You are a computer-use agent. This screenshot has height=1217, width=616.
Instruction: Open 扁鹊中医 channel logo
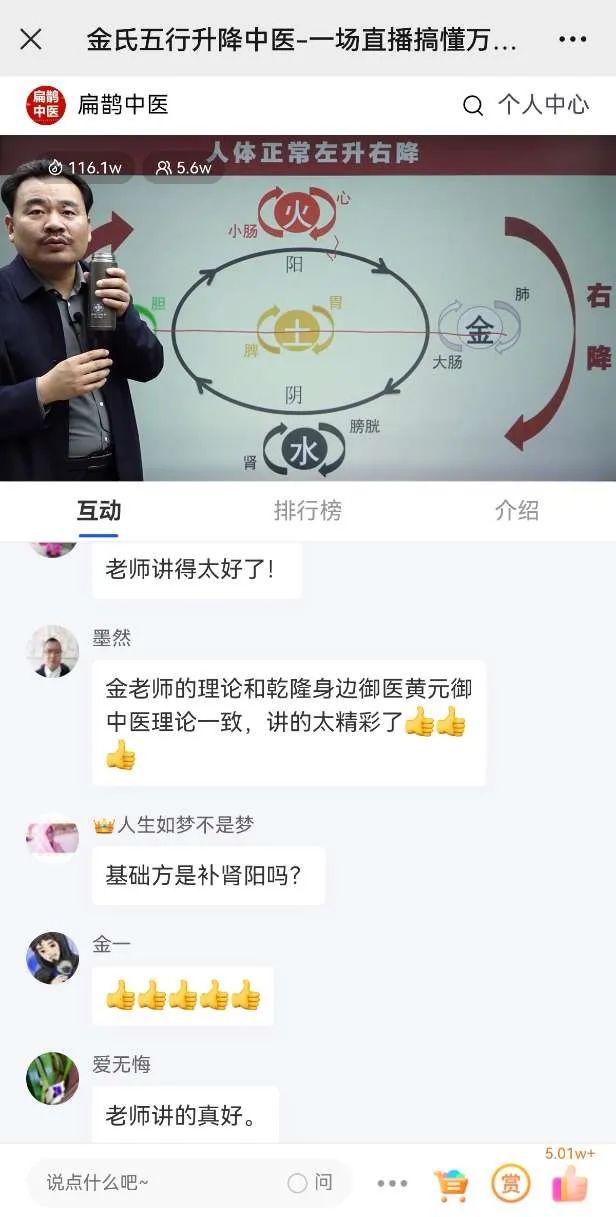click(x=46, y=105)
